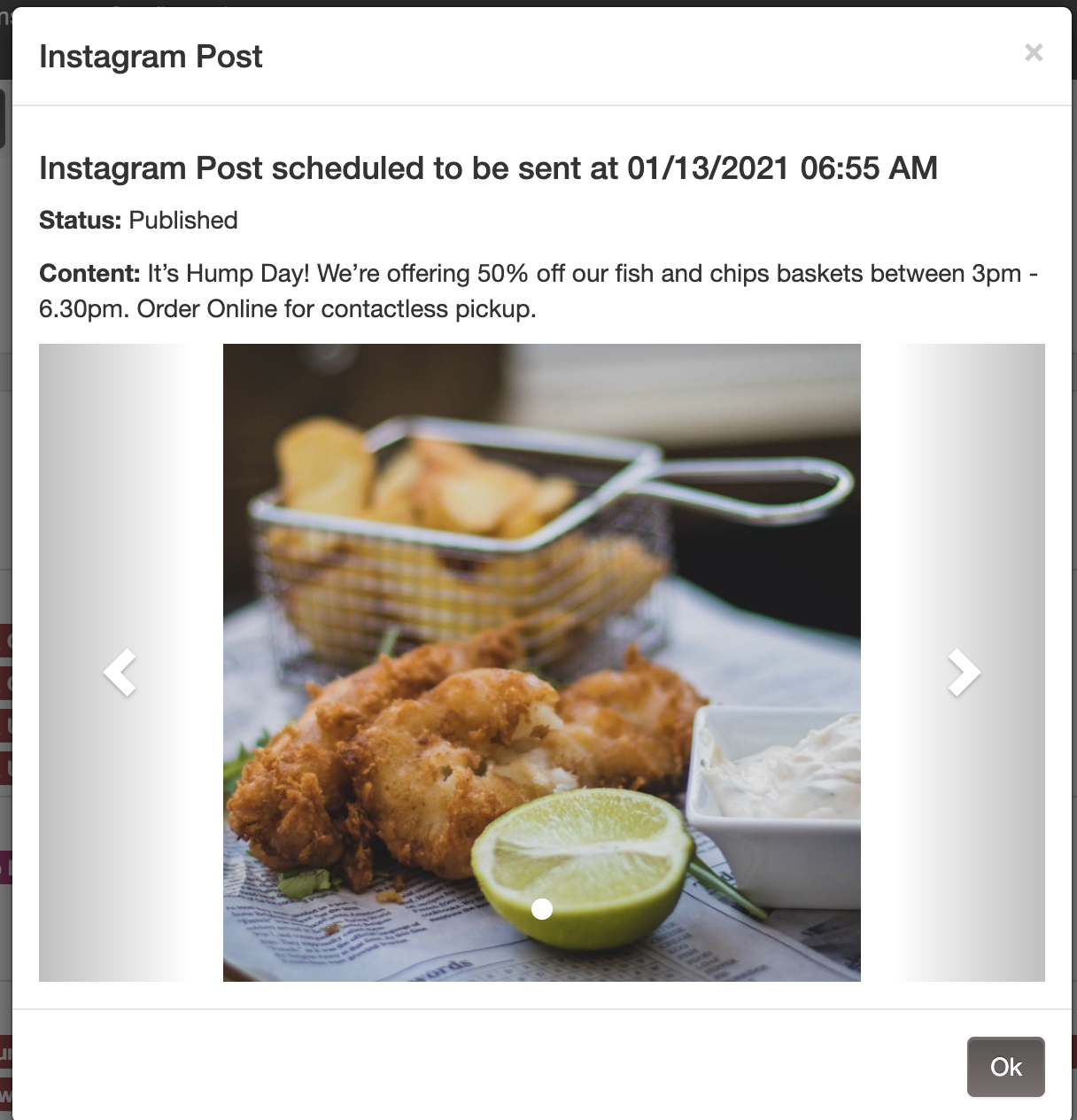Confirm with the Ok button
1077x1120 pixels.
pyautogui.click(x=1005, y=1067)
